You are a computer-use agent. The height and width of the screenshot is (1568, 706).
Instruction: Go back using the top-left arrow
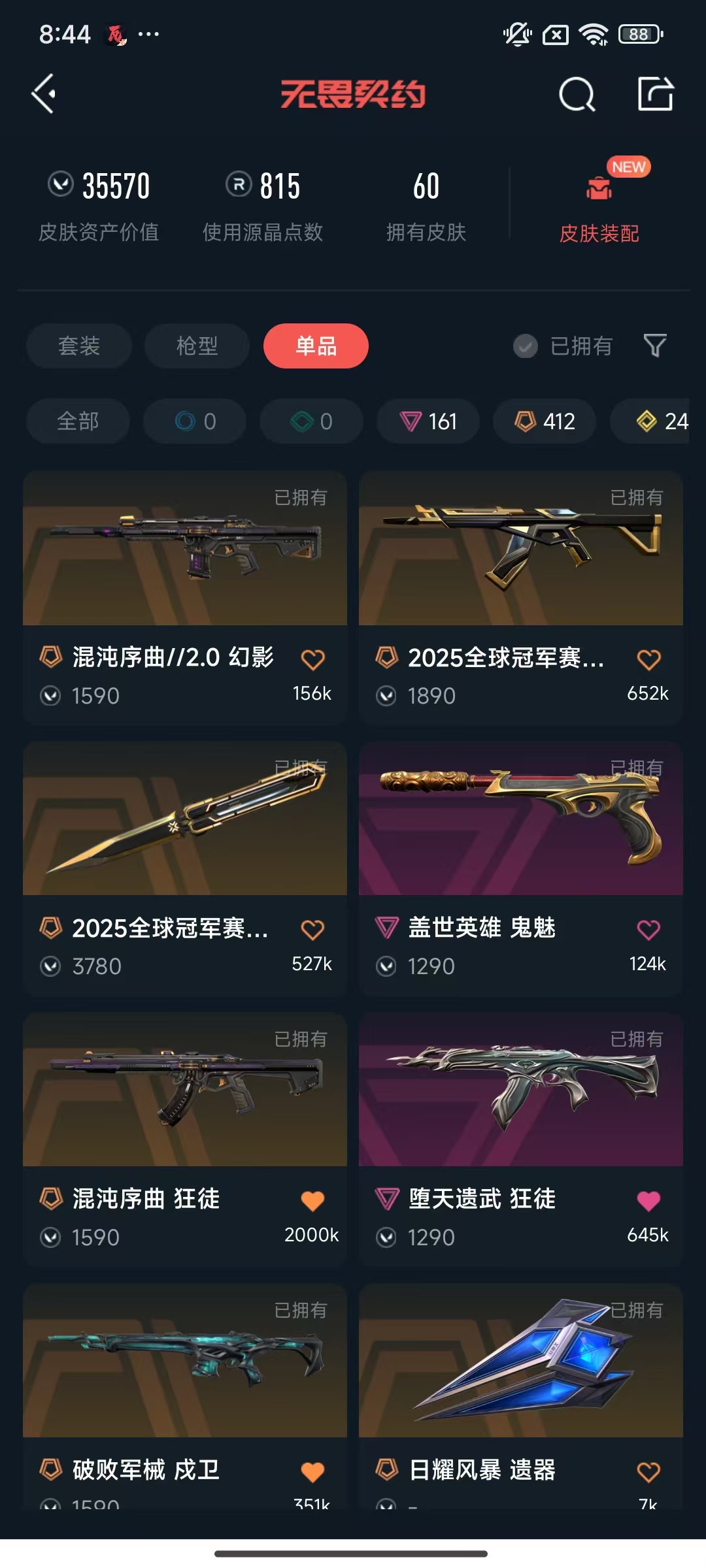44,94
